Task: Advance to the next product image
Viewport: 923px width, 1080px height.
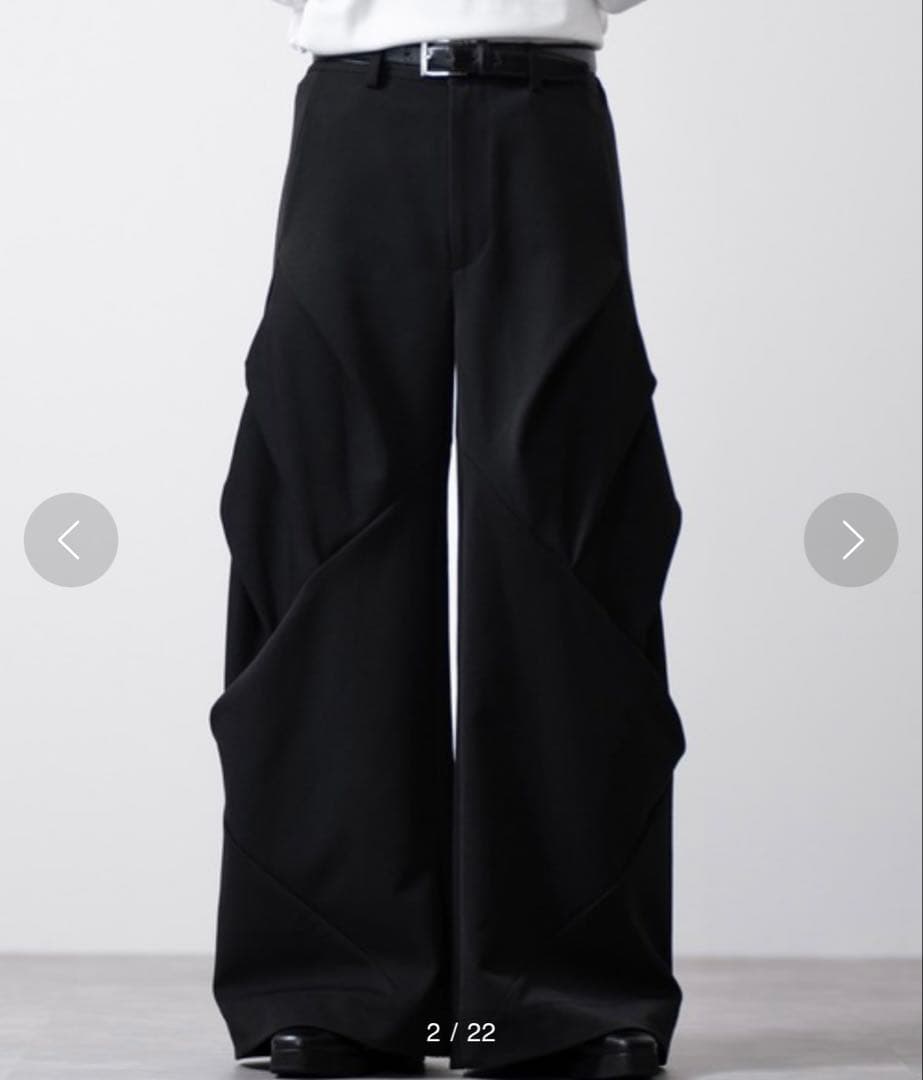Action: pyautogui.click(x=851, y=540)
